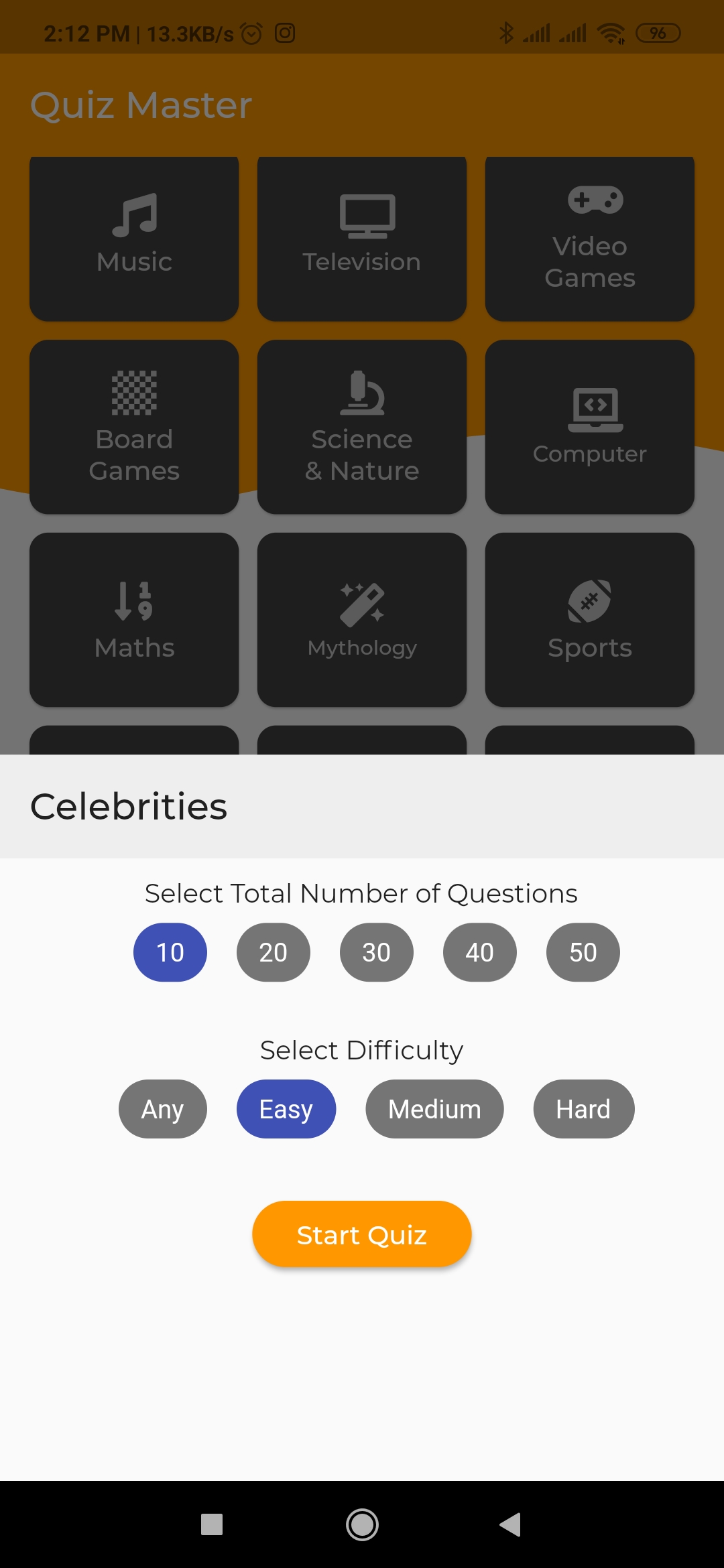Select 10 total questions
724x1568 pixels.
(170, 952)
